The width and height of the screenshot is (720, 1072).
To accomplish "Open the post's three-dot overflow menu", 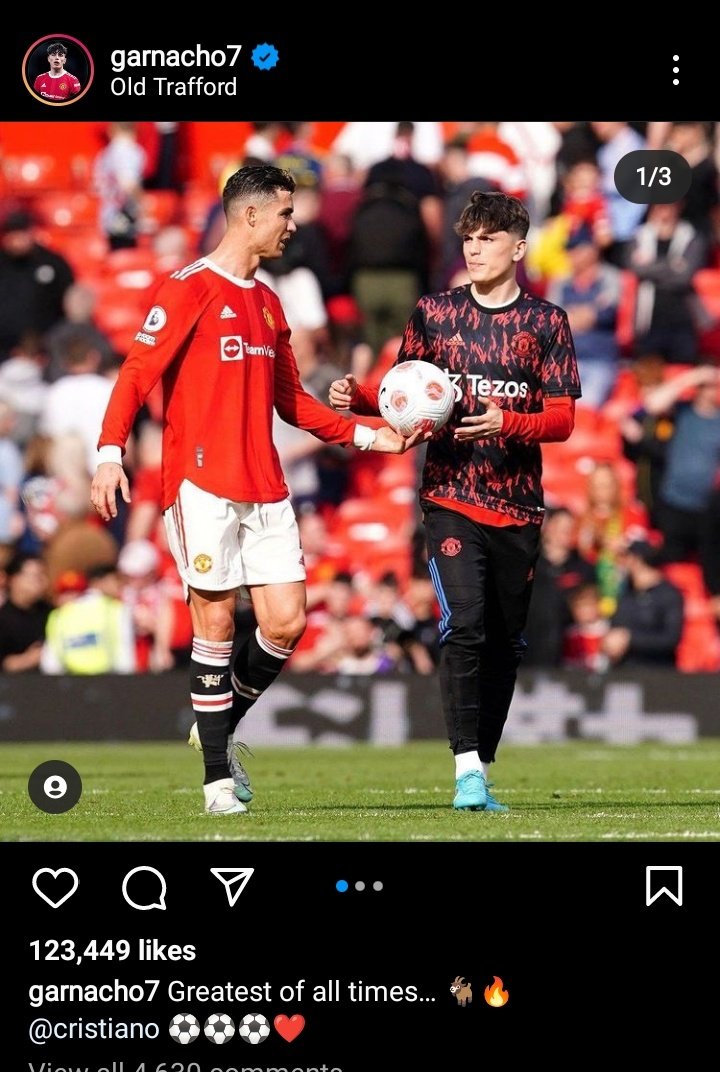I will coord(676,70).
